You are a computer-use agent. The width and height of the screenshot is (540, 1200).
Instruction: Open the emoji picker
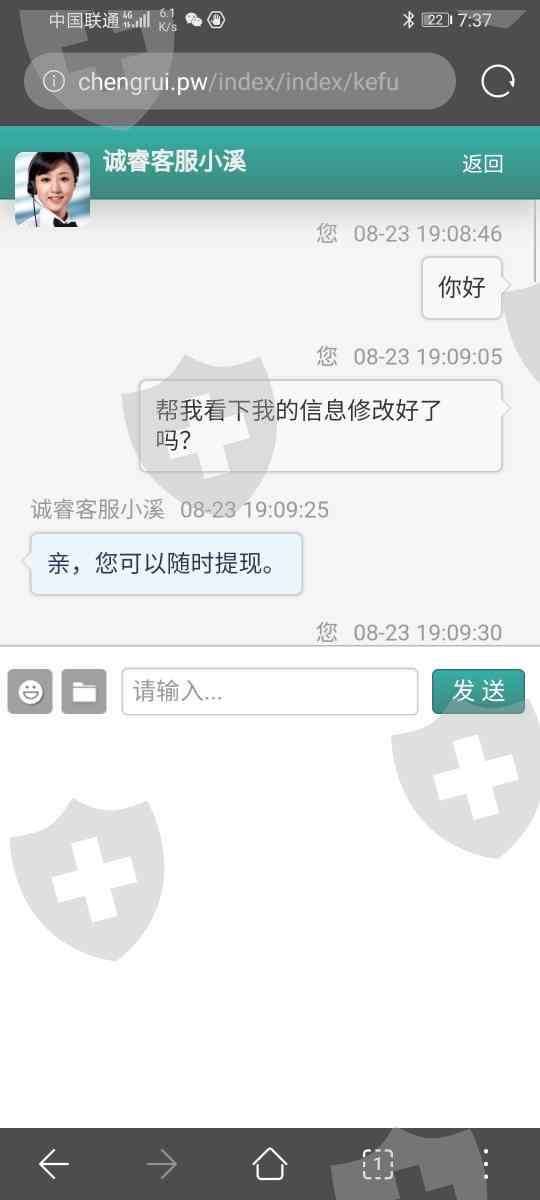30,692
